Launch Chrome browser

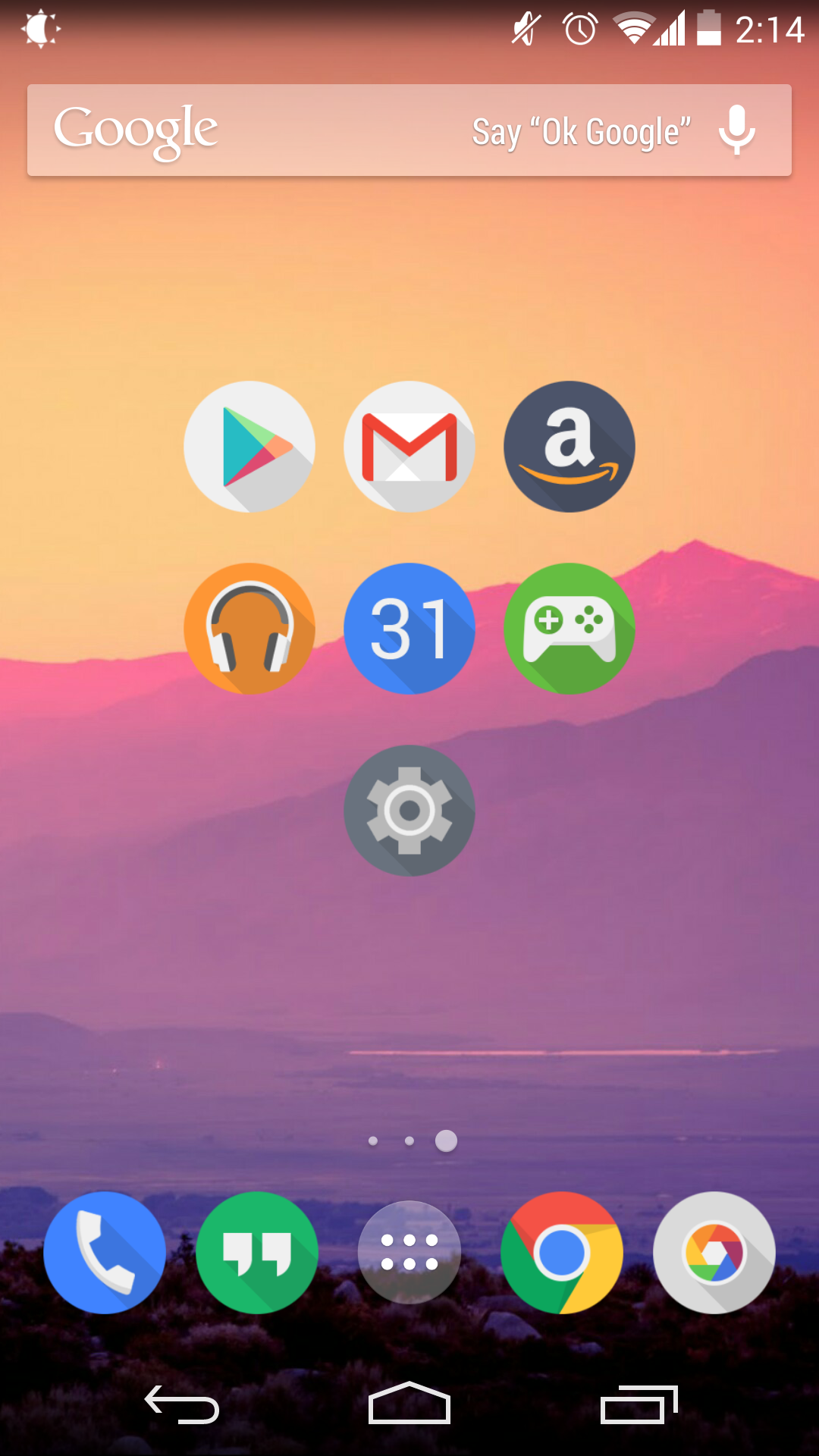562,1253
